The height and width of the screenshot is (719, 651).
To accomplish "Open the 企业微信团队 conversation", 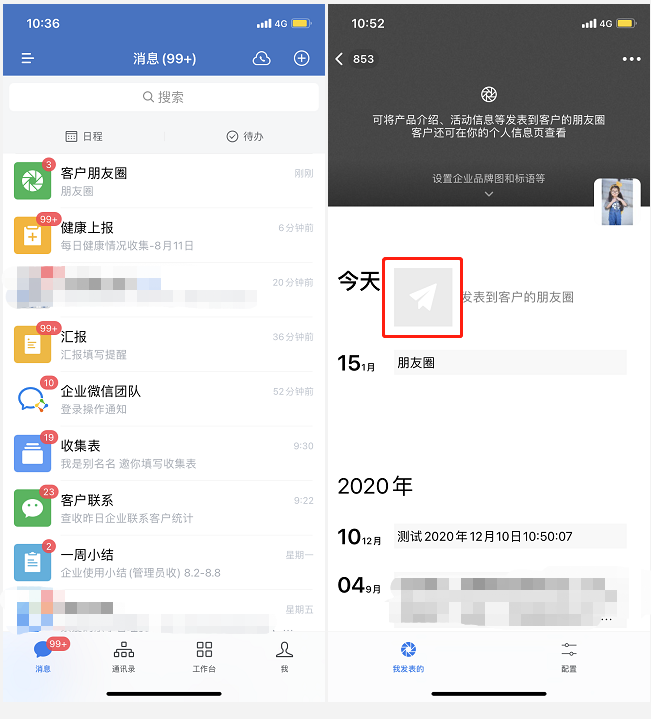I will (164, 399).
